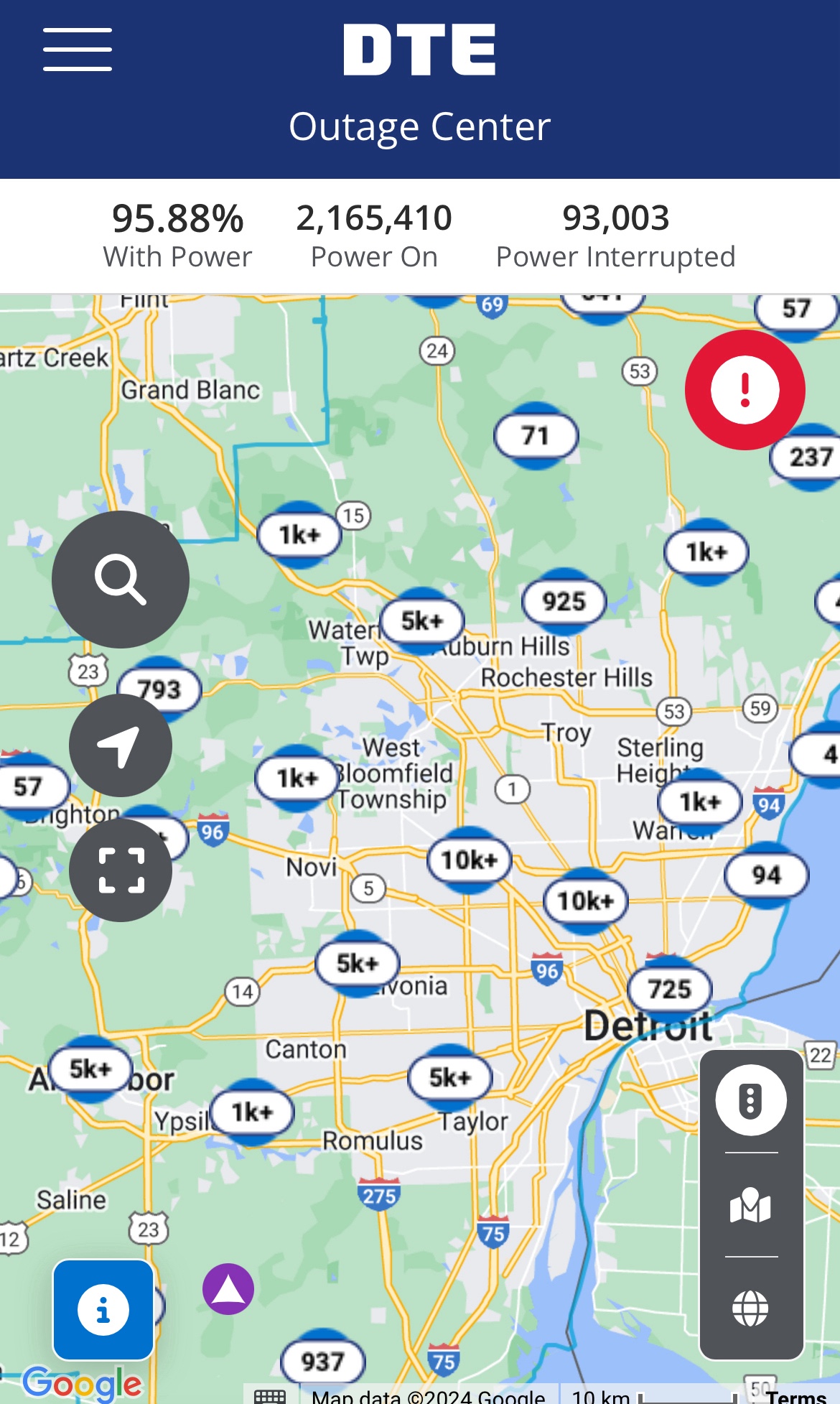Open the hamburger menu

[x=78, y=50]
